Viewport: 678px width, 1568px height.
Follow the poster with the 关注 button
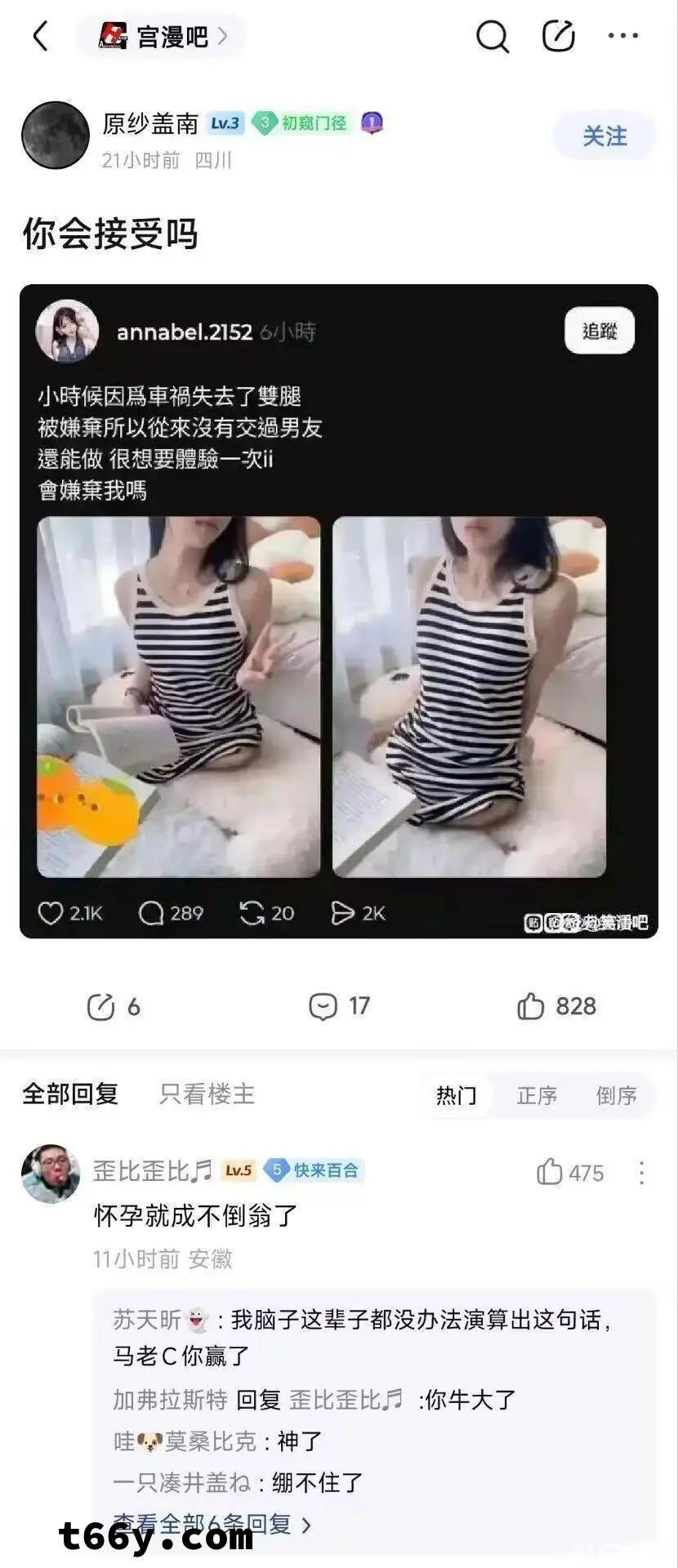[x=604, y=136]
